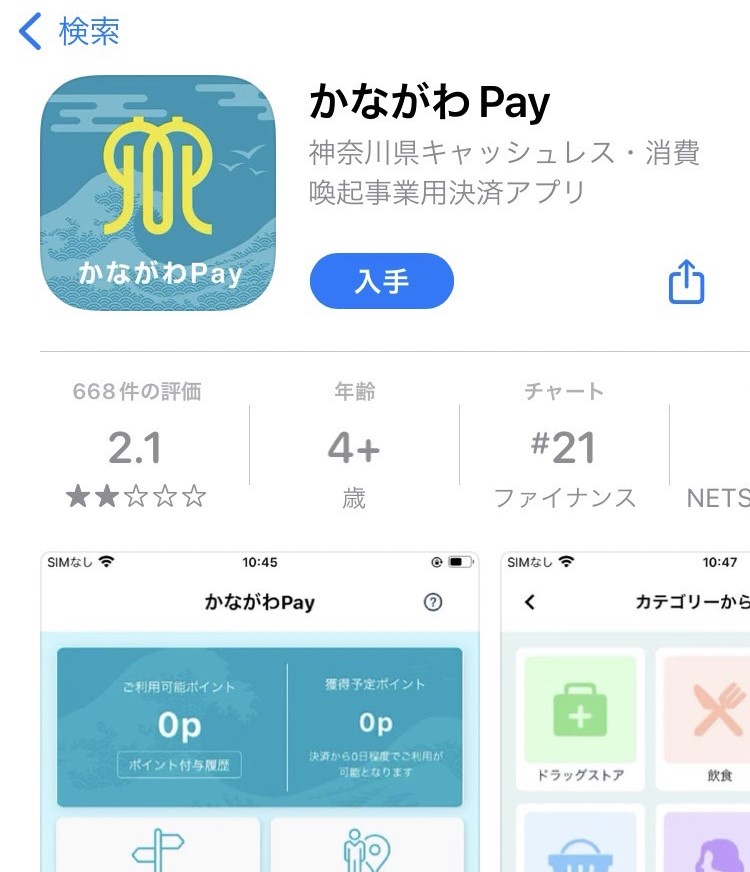Viewport: 750px width, 872px height.
Task: Open the second preview screenshot, カテゴリーから
Action: point(625,710)
